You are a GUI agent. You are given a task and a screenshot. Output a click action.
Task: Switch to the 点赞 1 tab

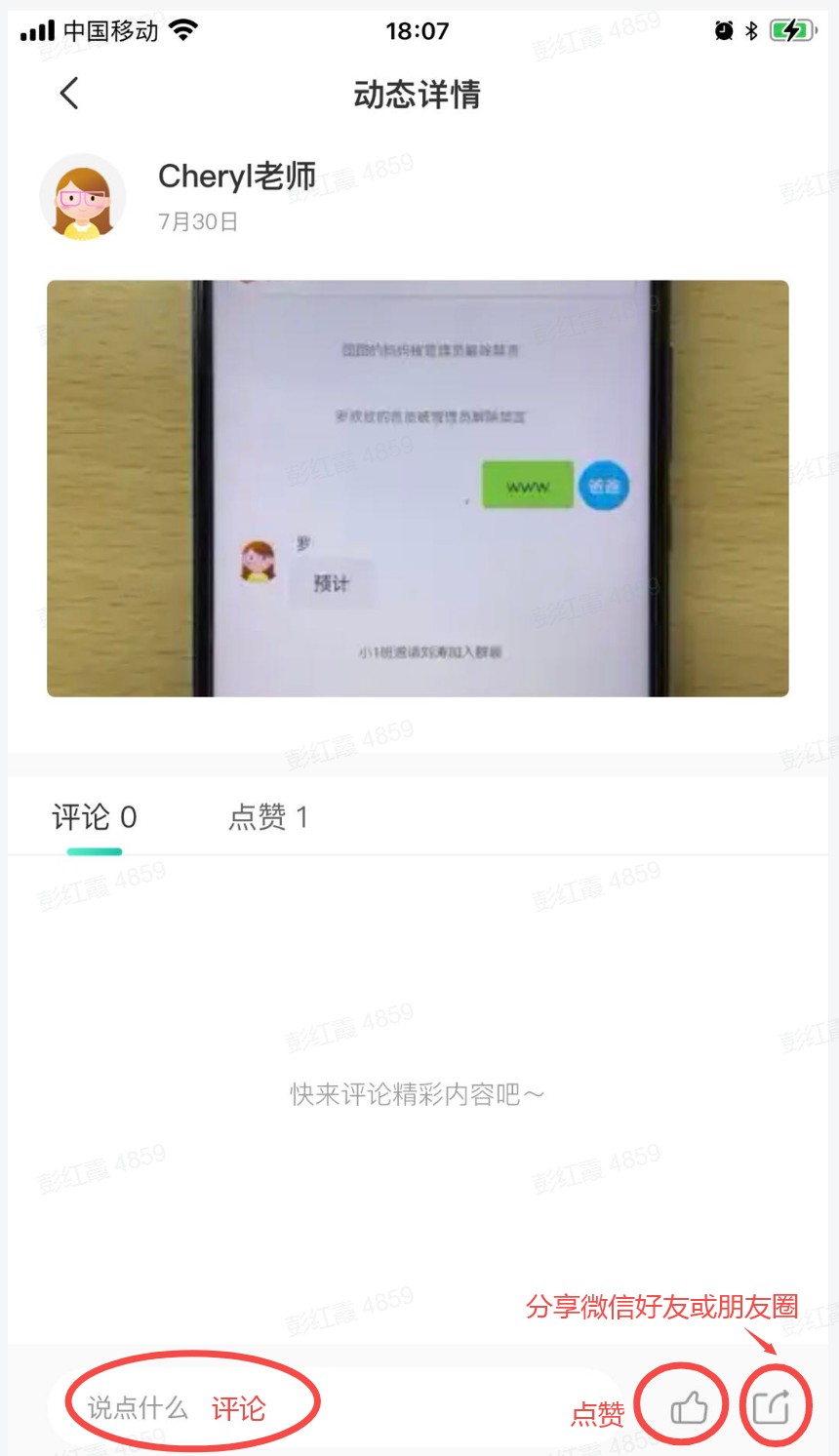(268, 817)
